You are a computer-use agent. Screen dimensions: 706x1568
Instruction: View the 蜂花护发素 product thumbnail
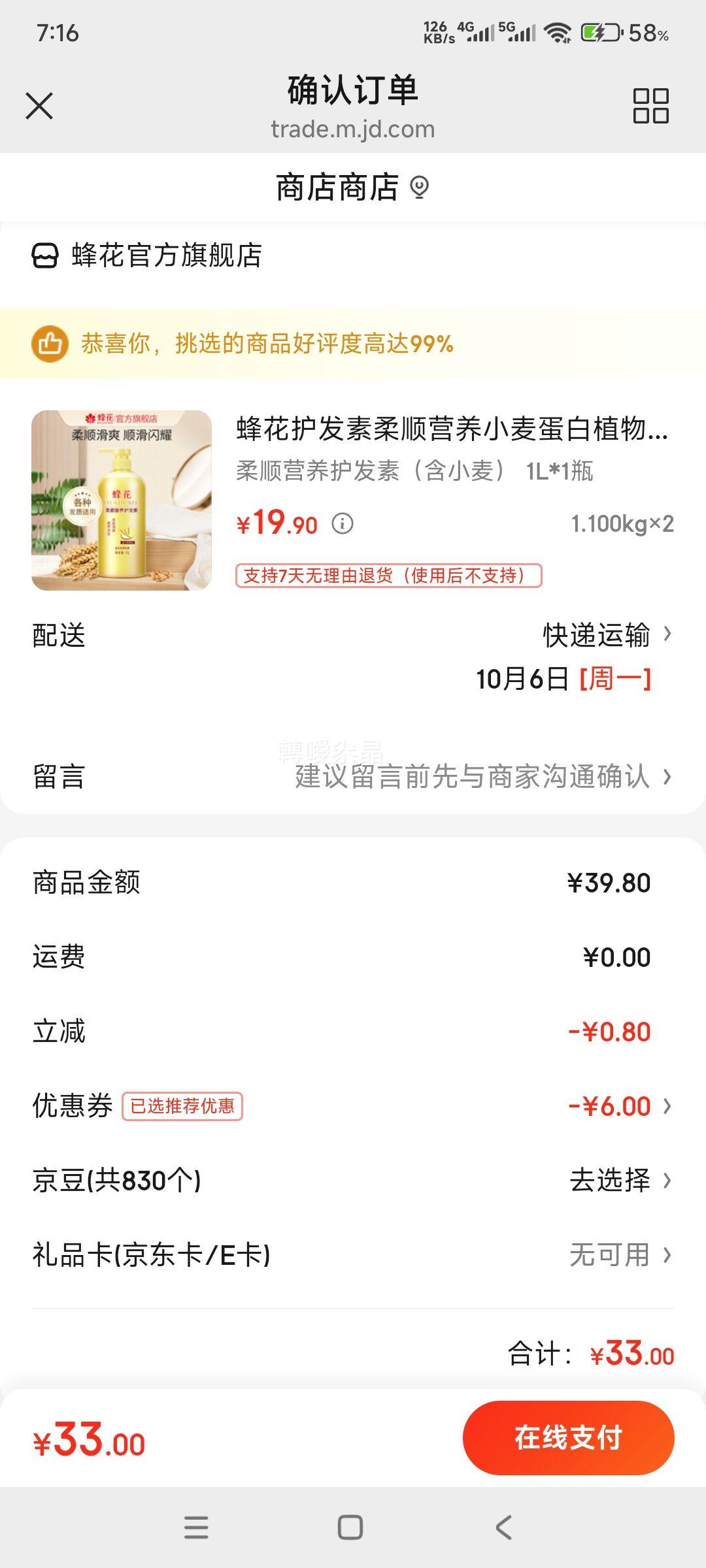coord(122,500)
